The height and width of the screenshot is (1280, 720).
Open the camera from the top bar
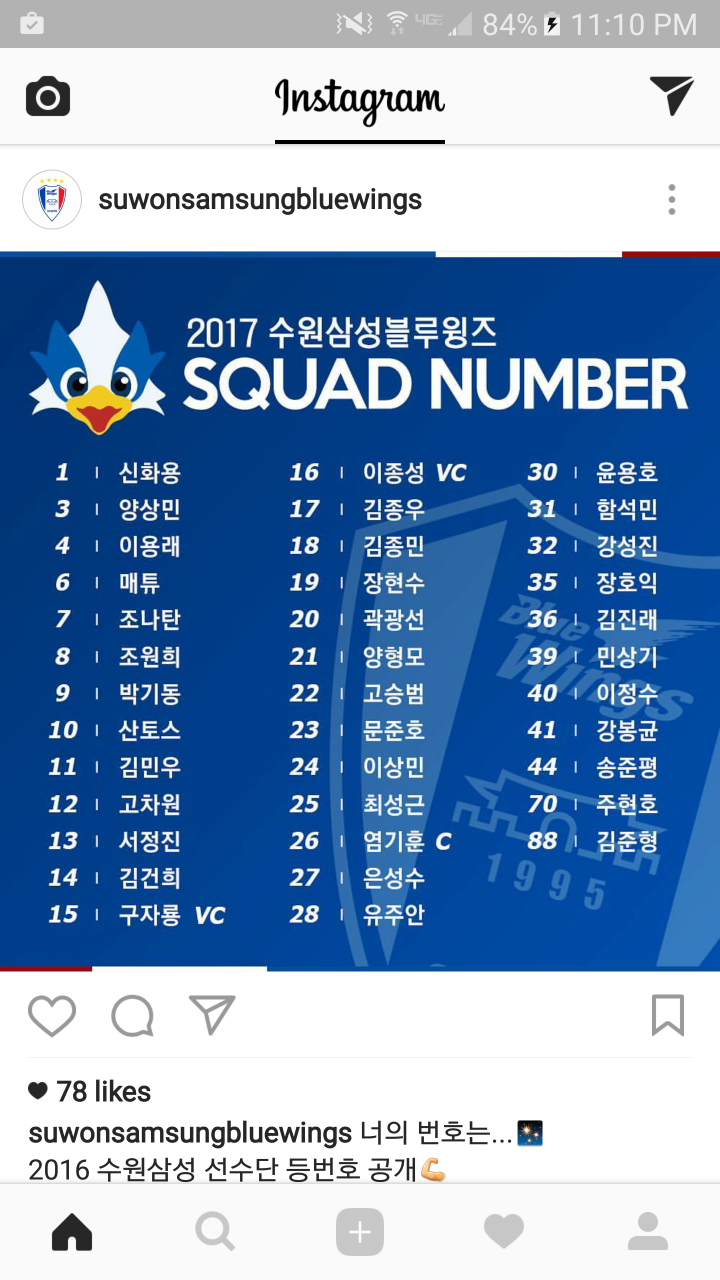pos(48,97)
